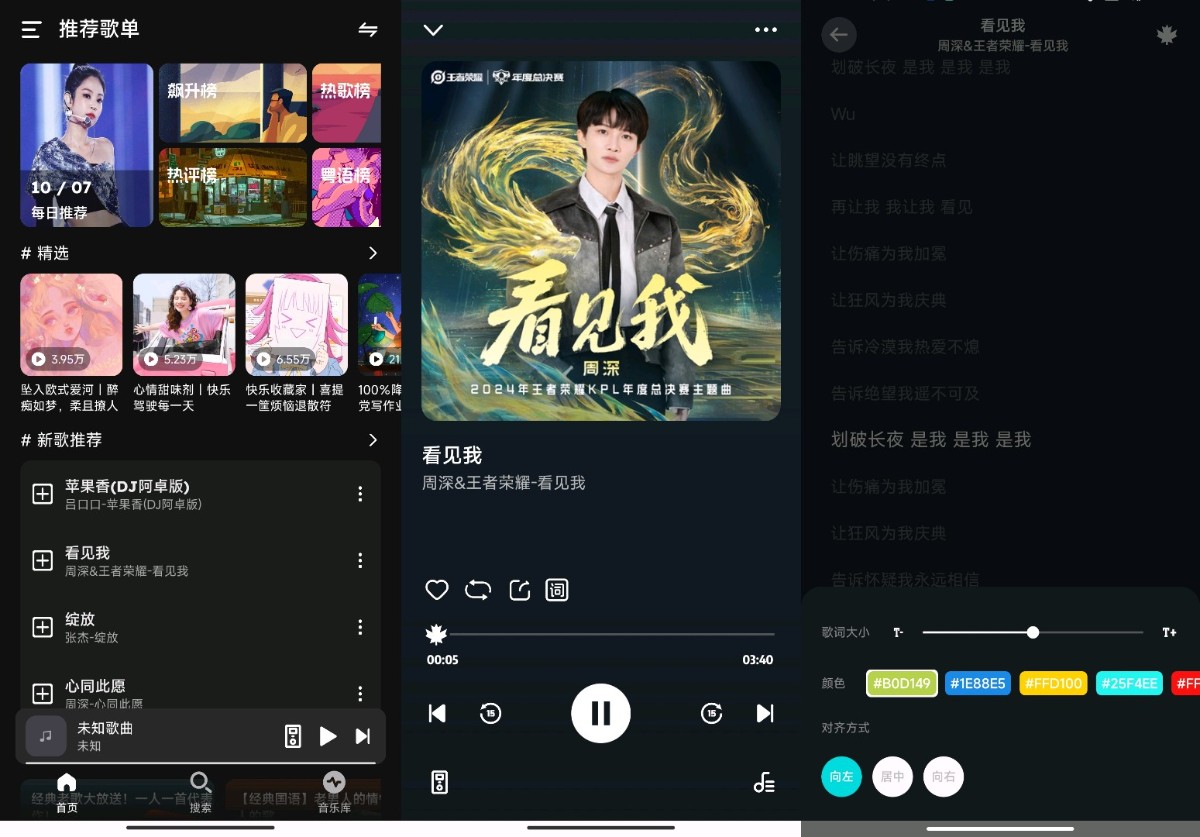Add 绽放 by 张杰 to the playlist

[43, 627]
